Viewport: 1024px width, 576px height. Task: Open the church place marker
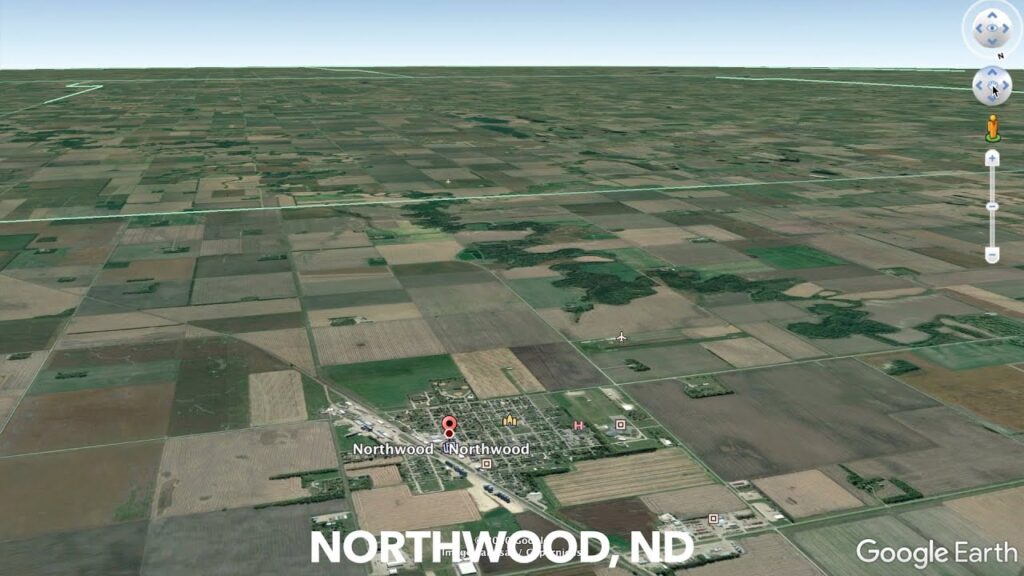tap(510, 420)
